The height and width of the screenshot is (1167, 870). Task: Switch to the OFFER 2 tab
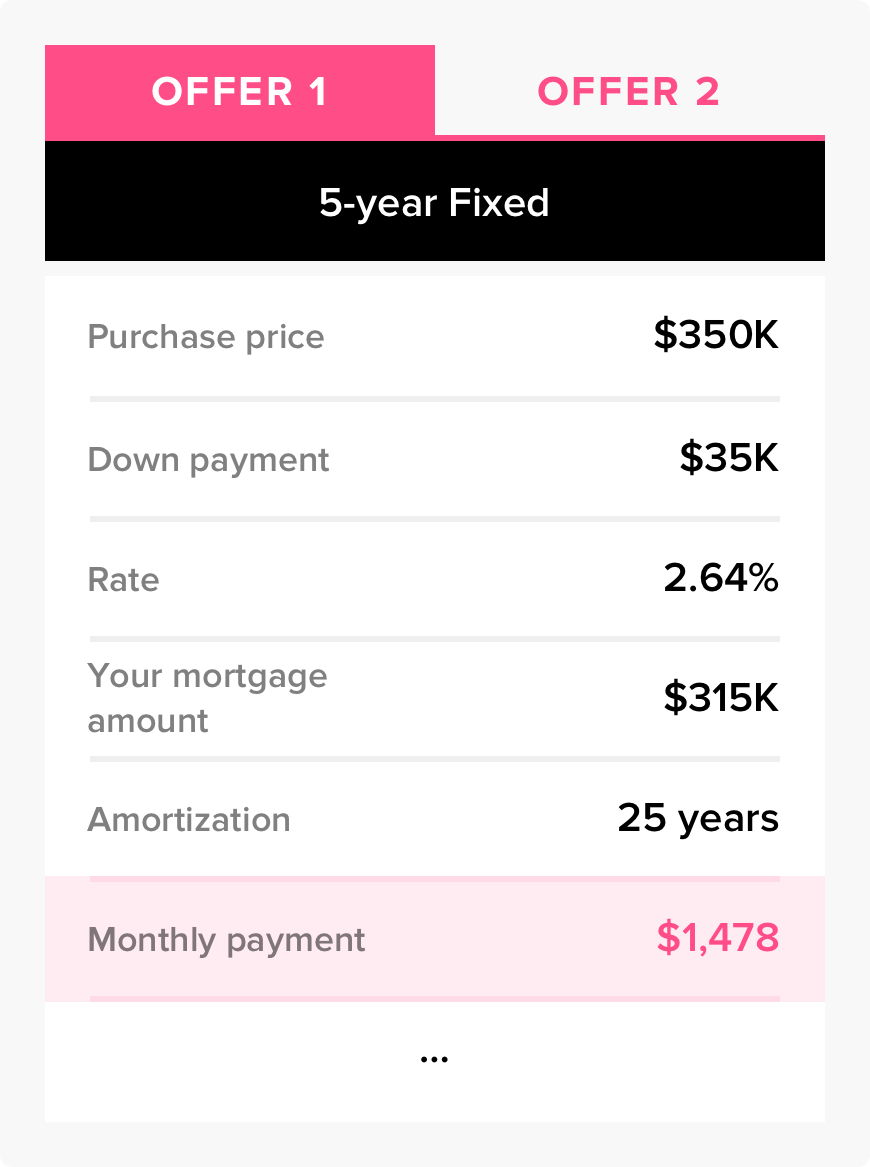click(629, 91)
